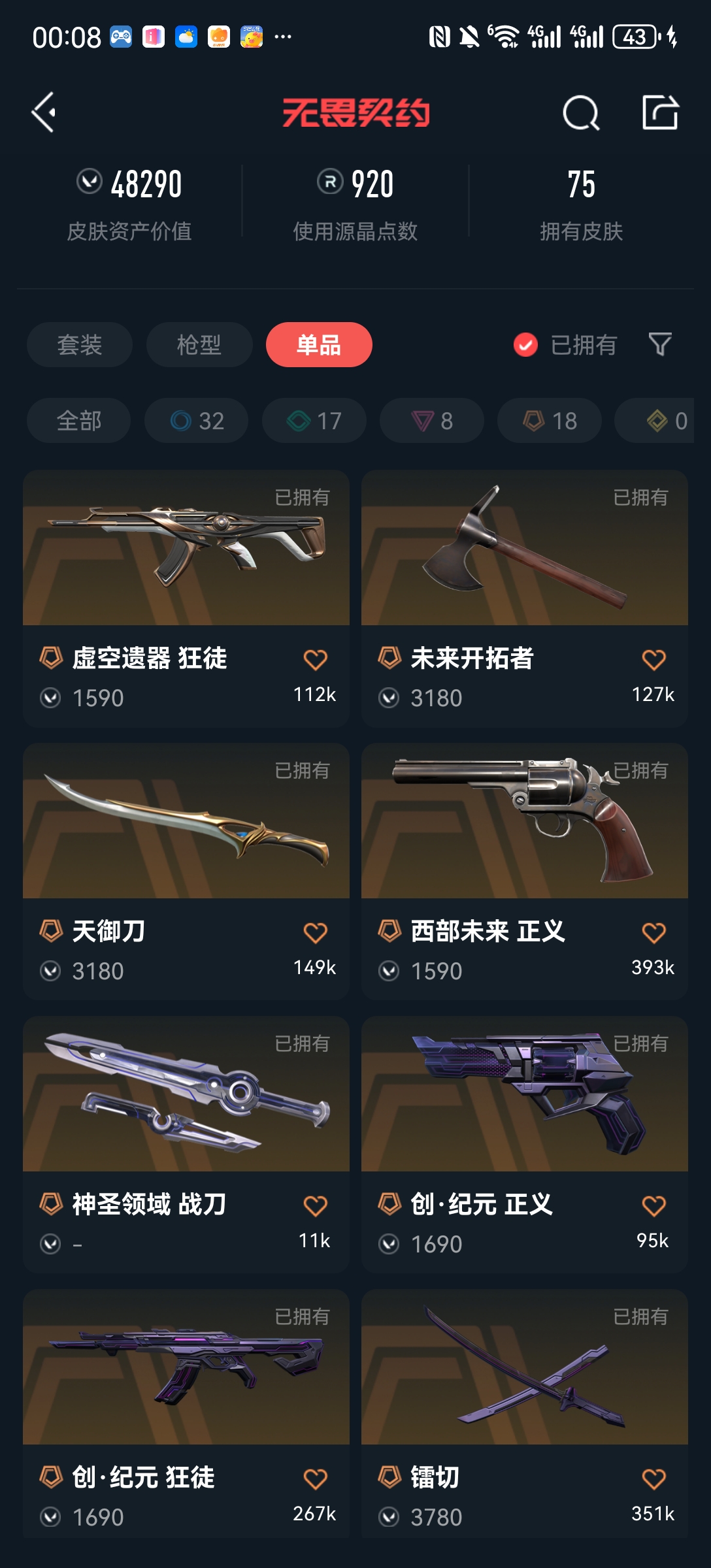Filter by the tier chip showing 32

(x=197, y=421)
